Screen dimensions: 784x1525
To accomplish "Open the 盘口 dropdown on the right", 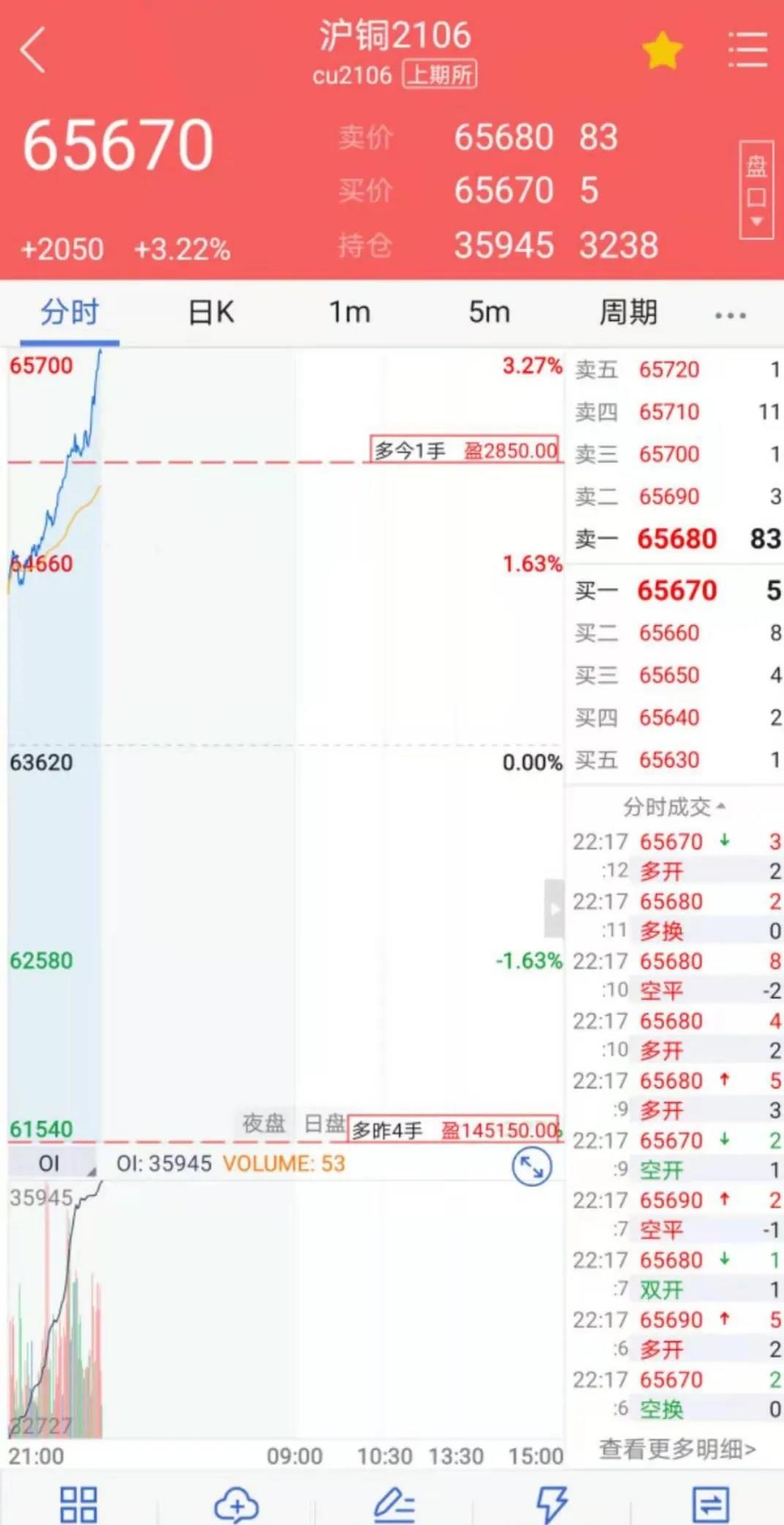I will (x=756, y=189).
